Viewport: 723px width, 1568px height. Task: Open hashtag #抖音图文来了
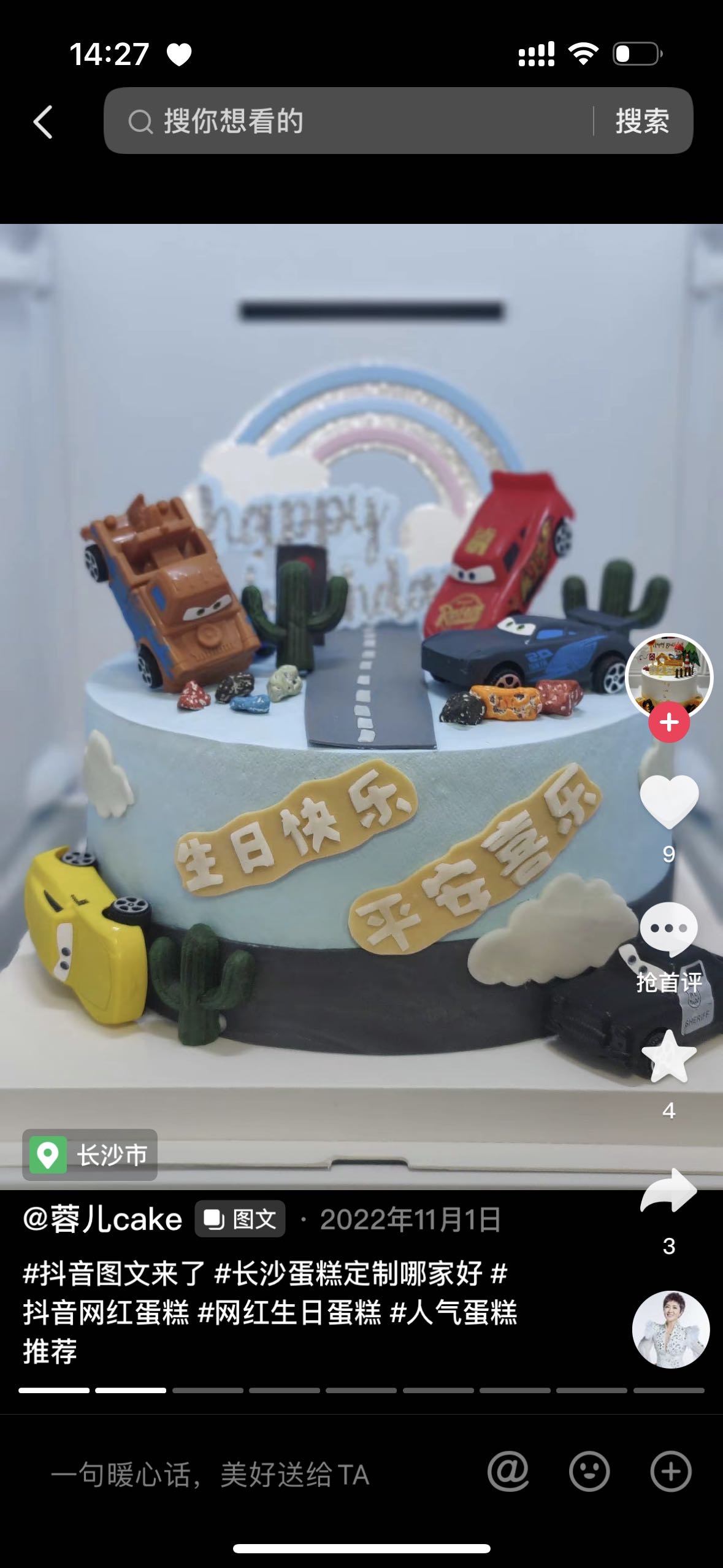tap(114, 1274)
